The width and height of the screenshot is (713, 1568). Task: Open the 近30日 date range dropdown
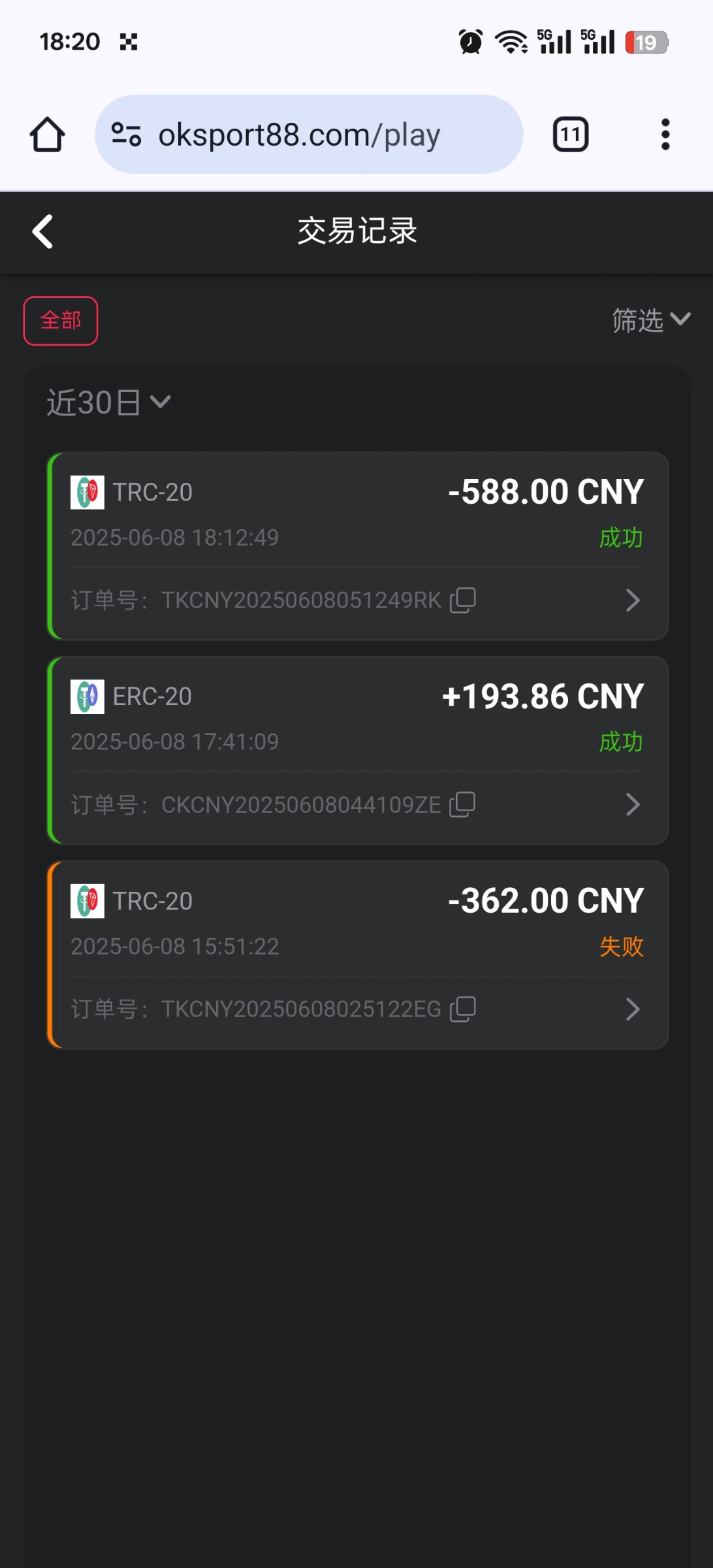(x=108, y=402)
